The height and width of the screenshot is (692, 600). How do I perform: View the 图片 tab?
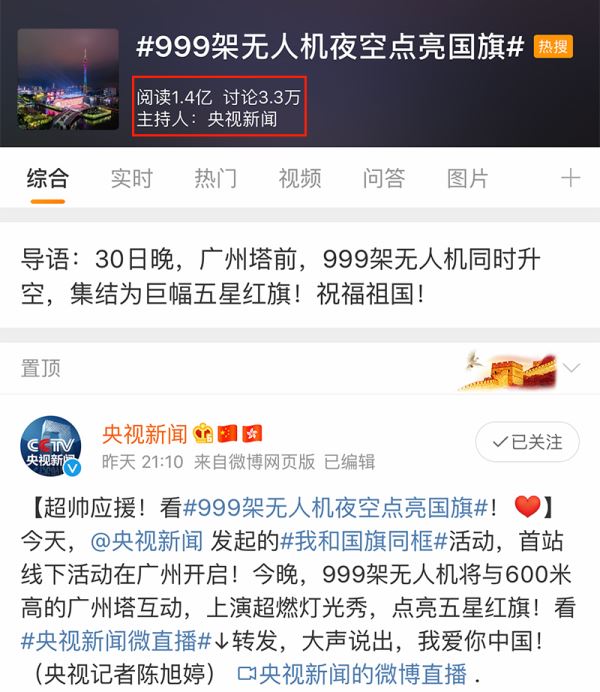468,179
